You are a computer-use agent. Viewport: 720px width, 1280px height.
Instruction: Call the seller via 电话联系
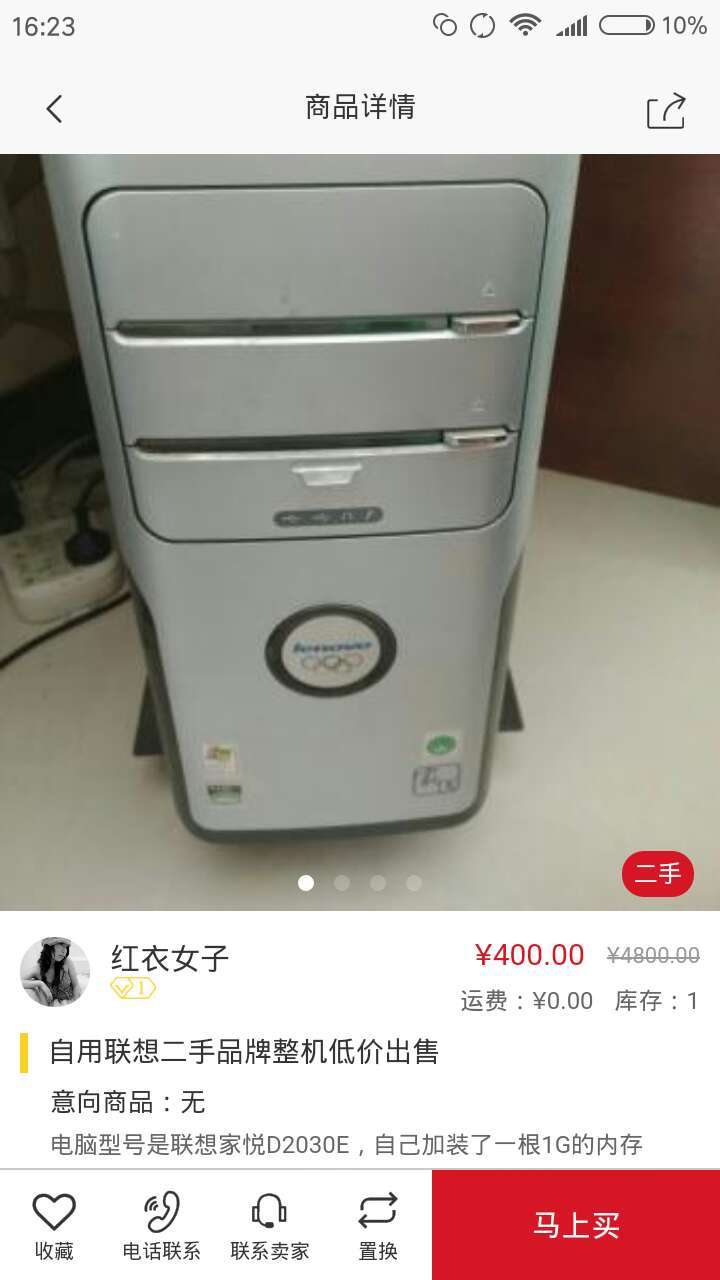pyautogui.click(x=162, y=1226)
